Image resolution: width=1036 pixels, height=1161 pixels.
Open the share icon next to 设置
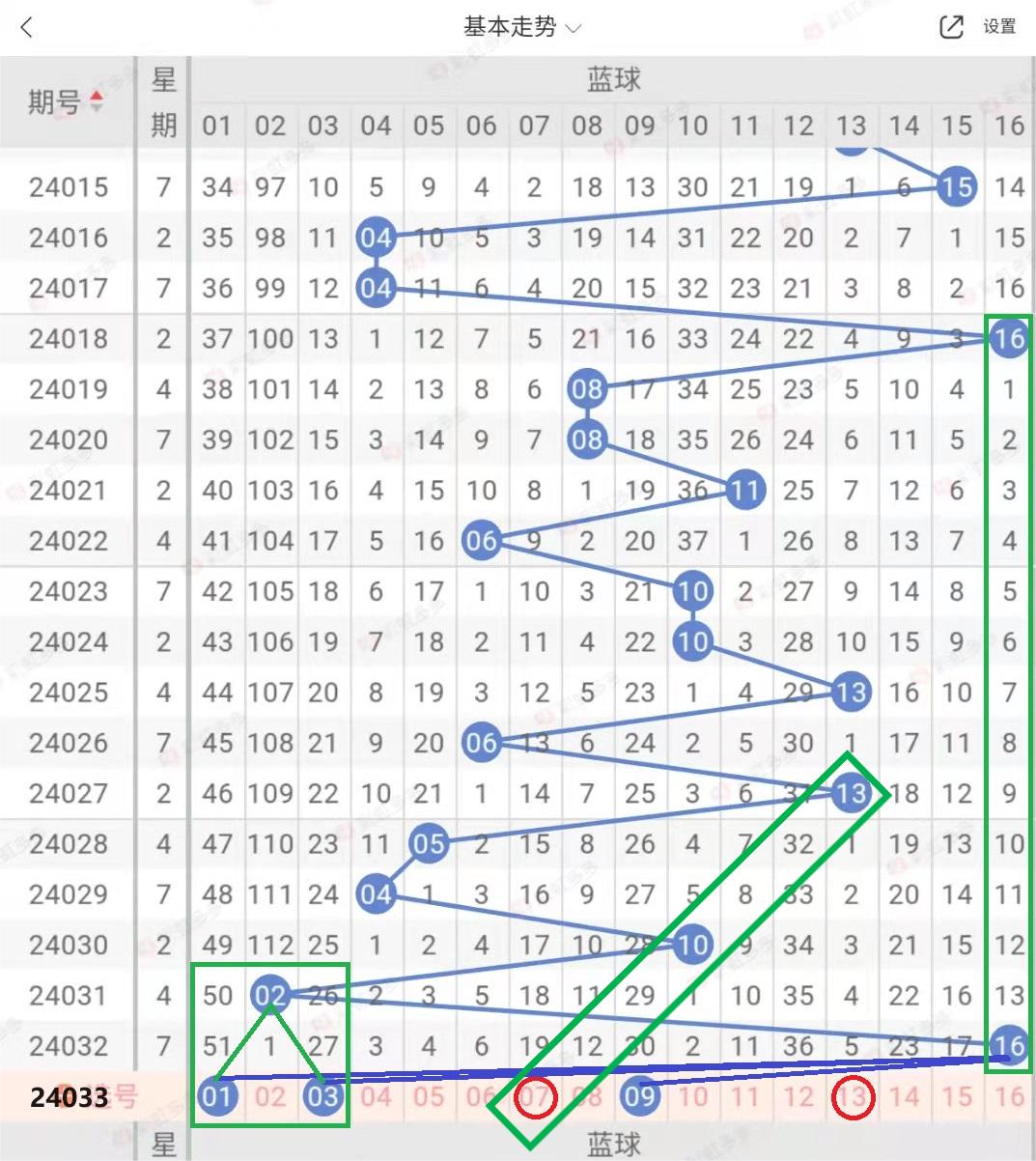click(x=952, y=27)
